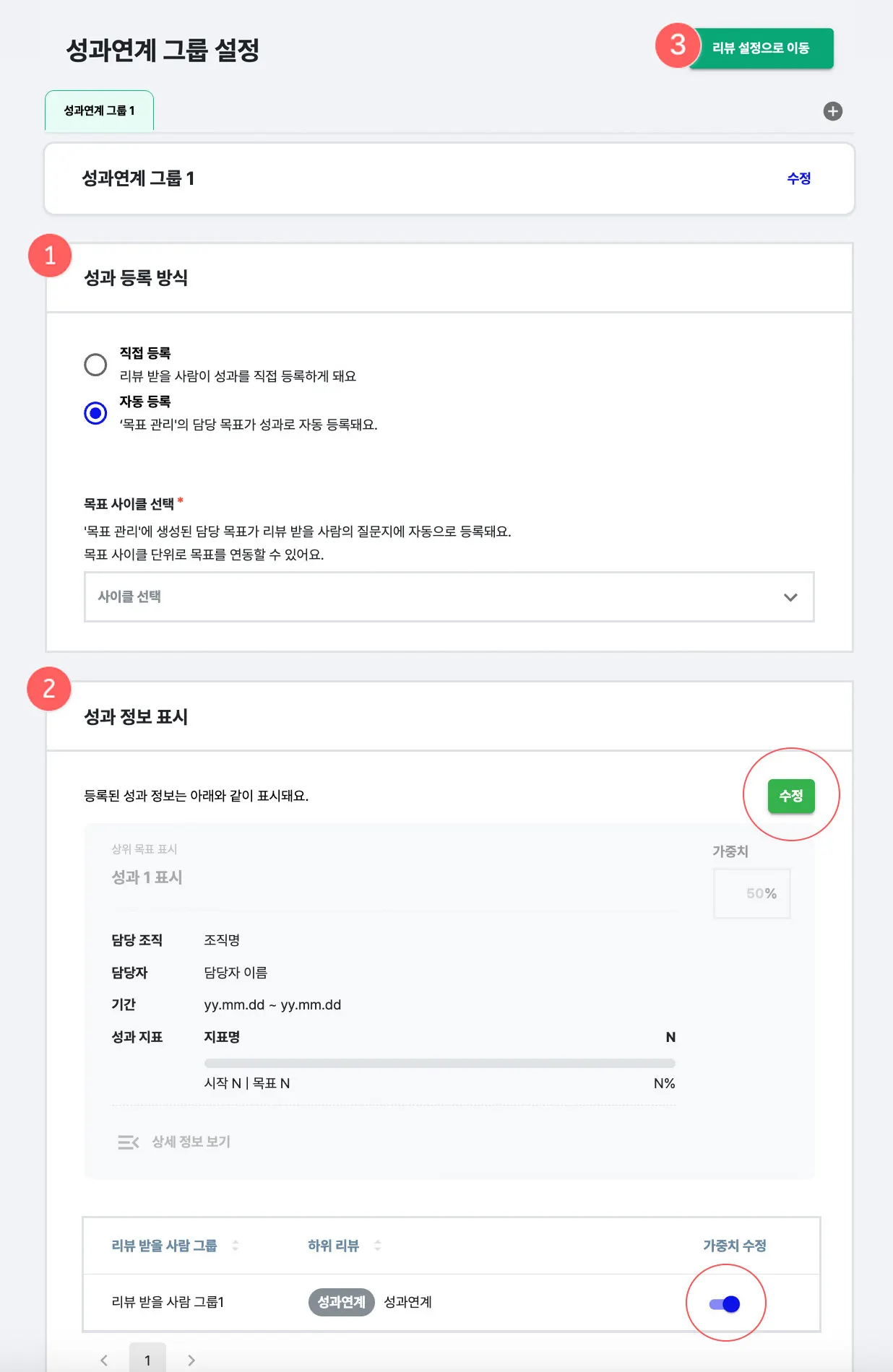
Task: Select the 직접 등록 radio option
Action: 95,365
